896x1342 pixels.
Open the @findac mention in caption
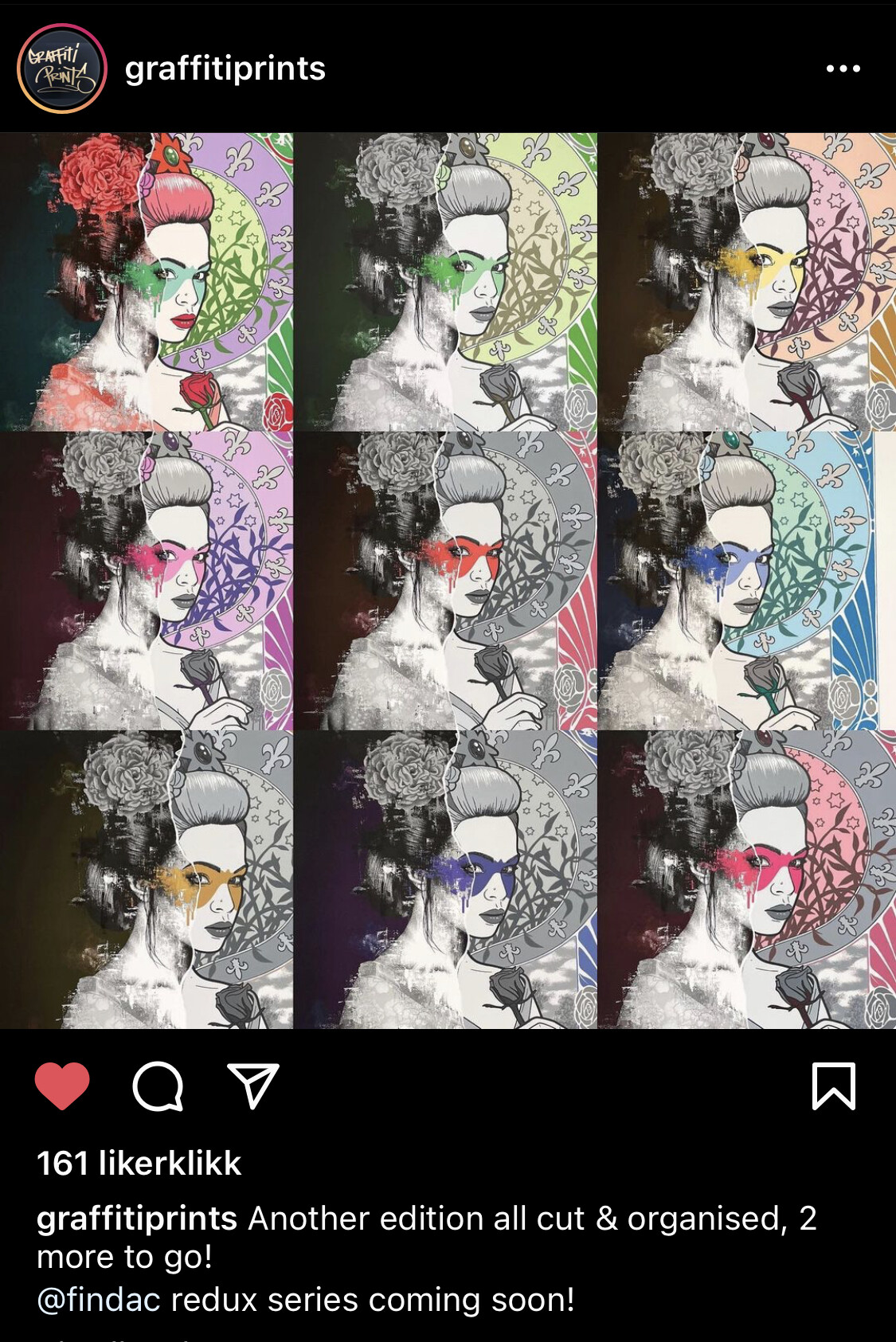click(99, 1300)
